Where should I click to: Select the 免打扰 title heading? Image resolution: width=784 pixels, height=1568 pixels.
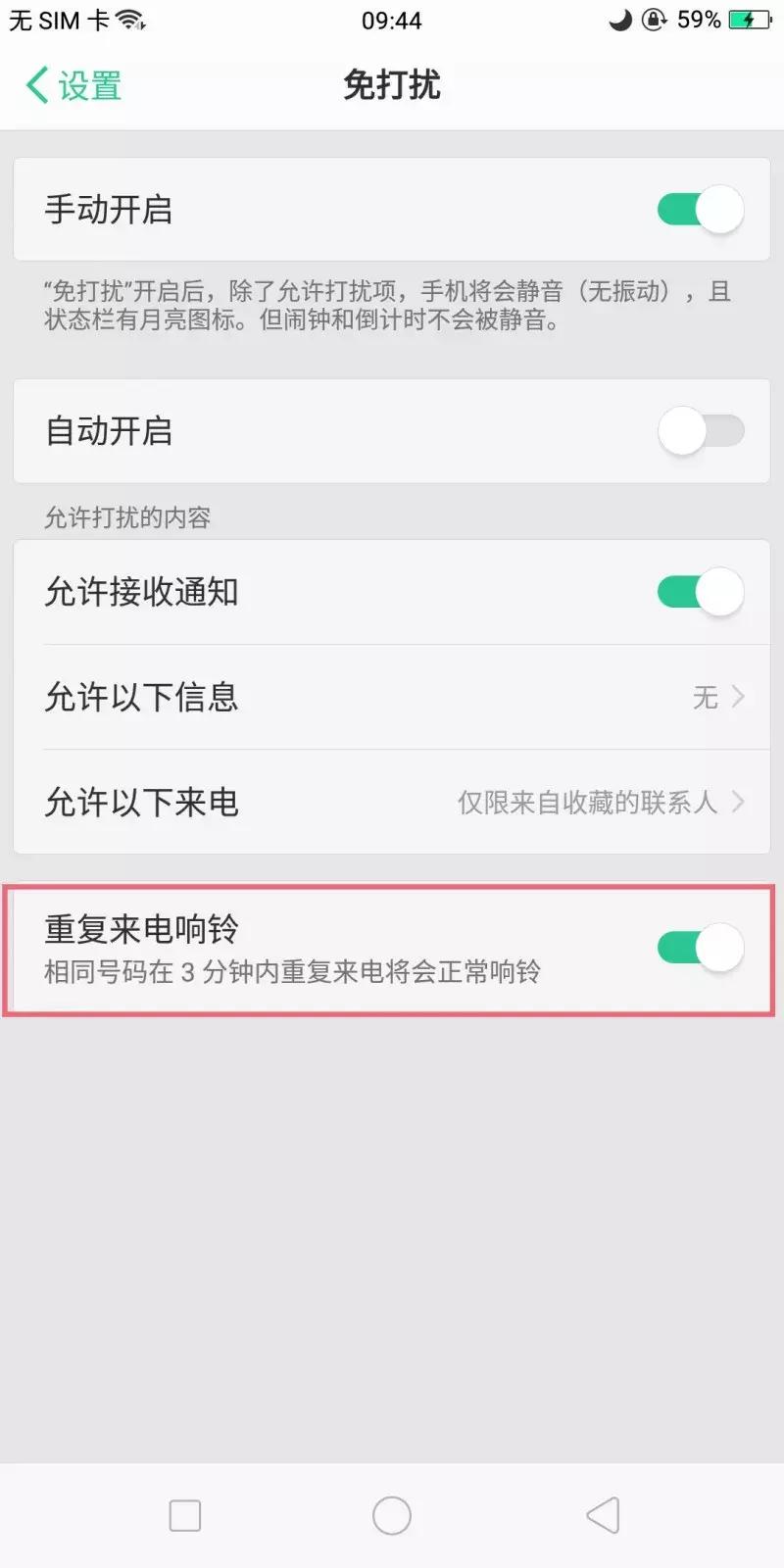[x=391, y=86]
